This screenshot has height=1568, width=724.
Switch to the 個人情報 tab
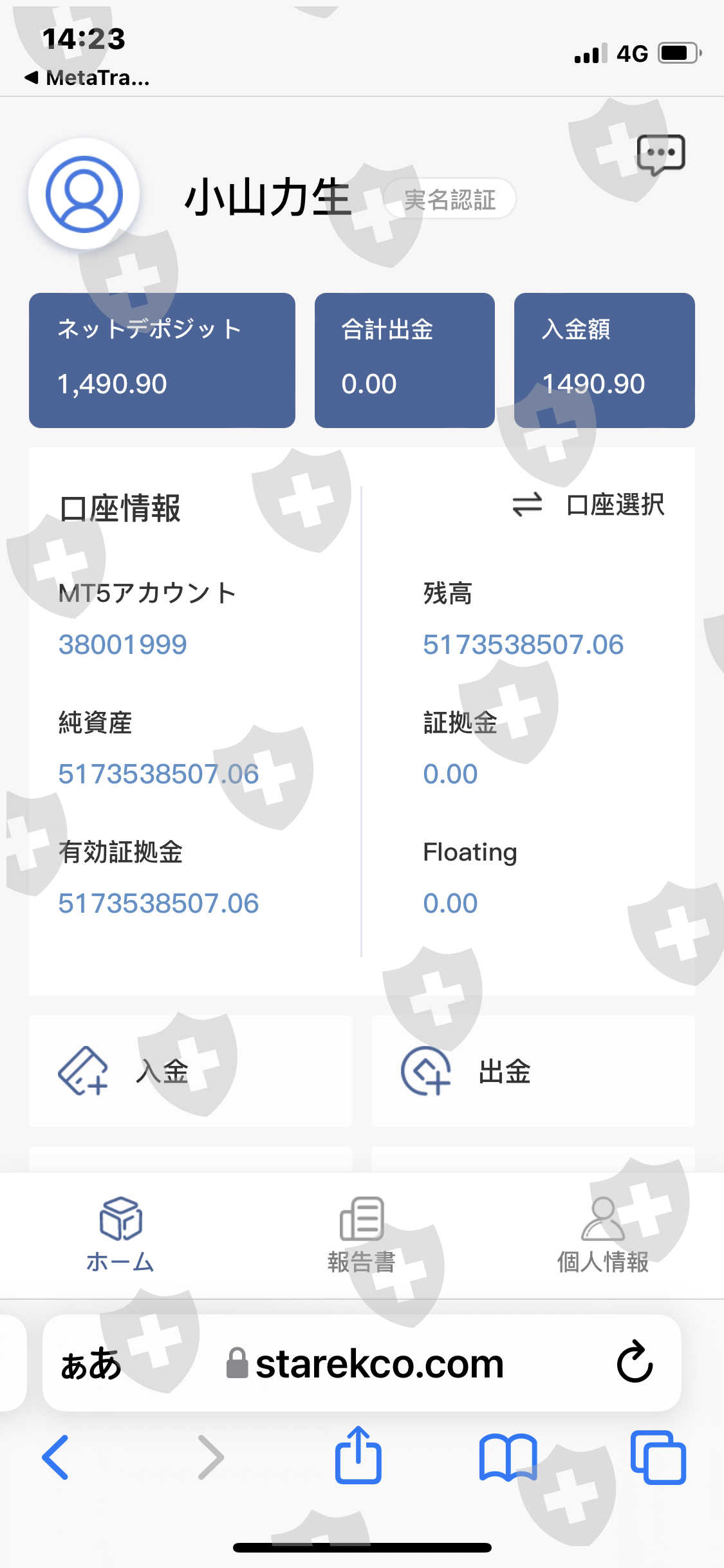(x=603, y=1235)
